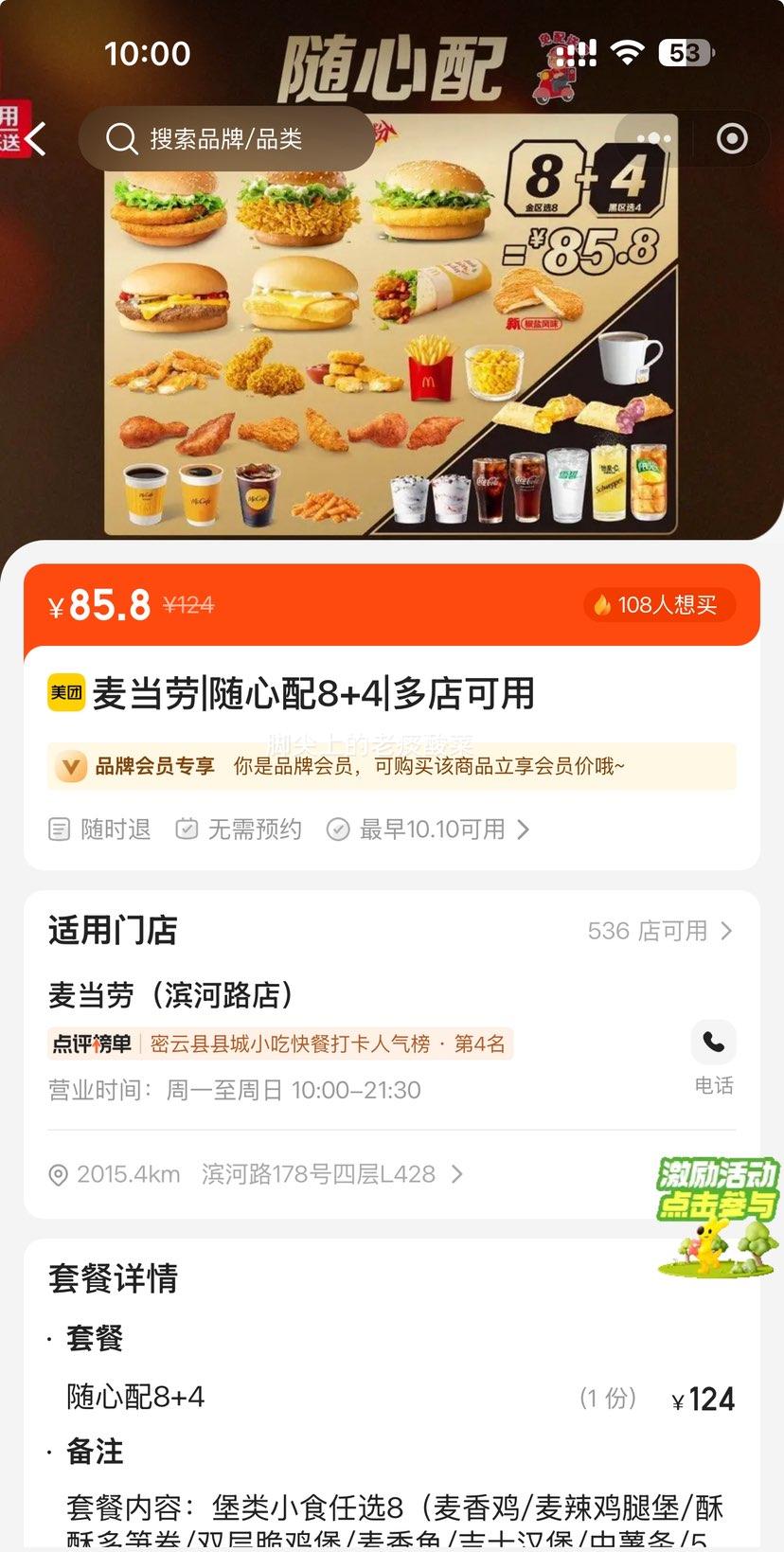The width and height of the screenshot is (784, 1552).
Task: Expand the 最早10.10可用 usage rules
Action: point(428,830)
